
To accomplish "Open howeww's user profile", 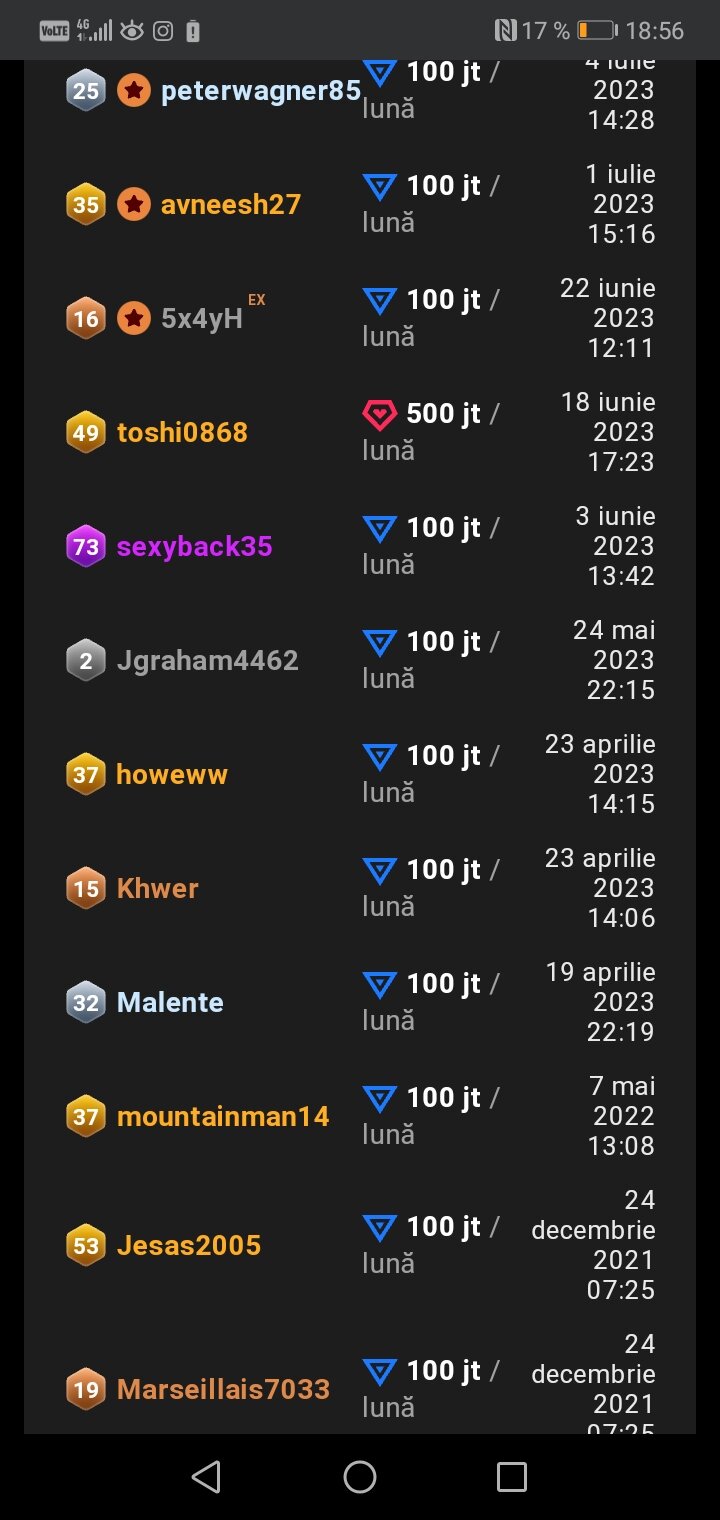I will tap(172, 775).
